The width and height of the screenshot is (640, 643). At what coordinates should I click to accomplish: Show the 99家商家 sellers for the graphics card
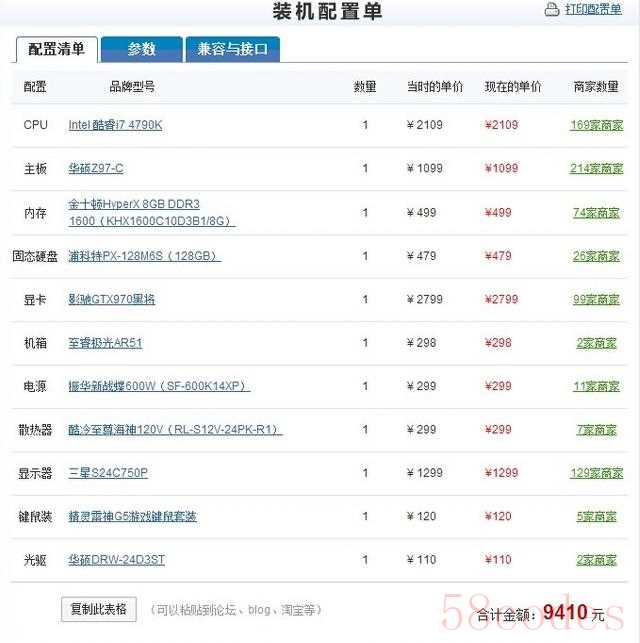(597, 299)
